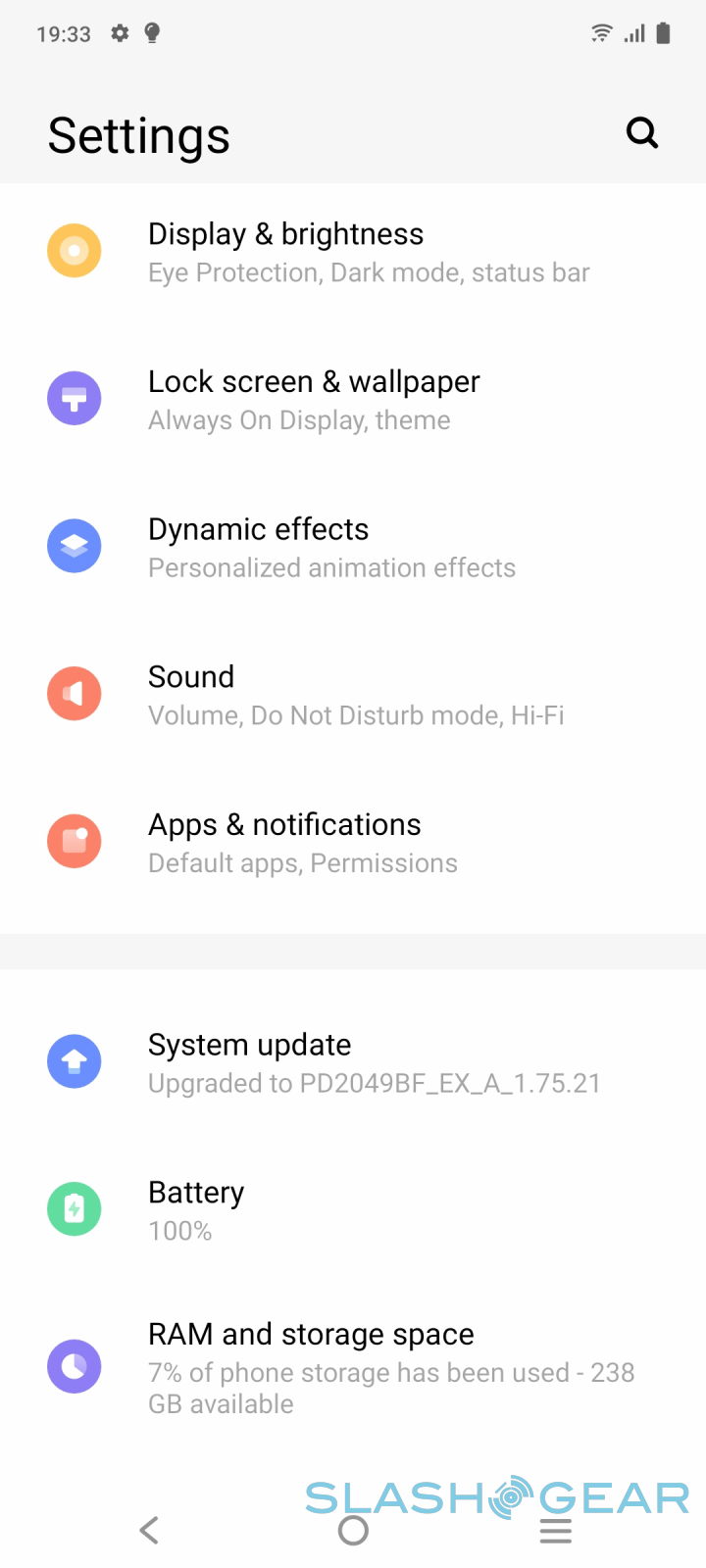Screen dimensions: 706x1568
Task: Open Sound settings
Action: (x=353, y=695)
